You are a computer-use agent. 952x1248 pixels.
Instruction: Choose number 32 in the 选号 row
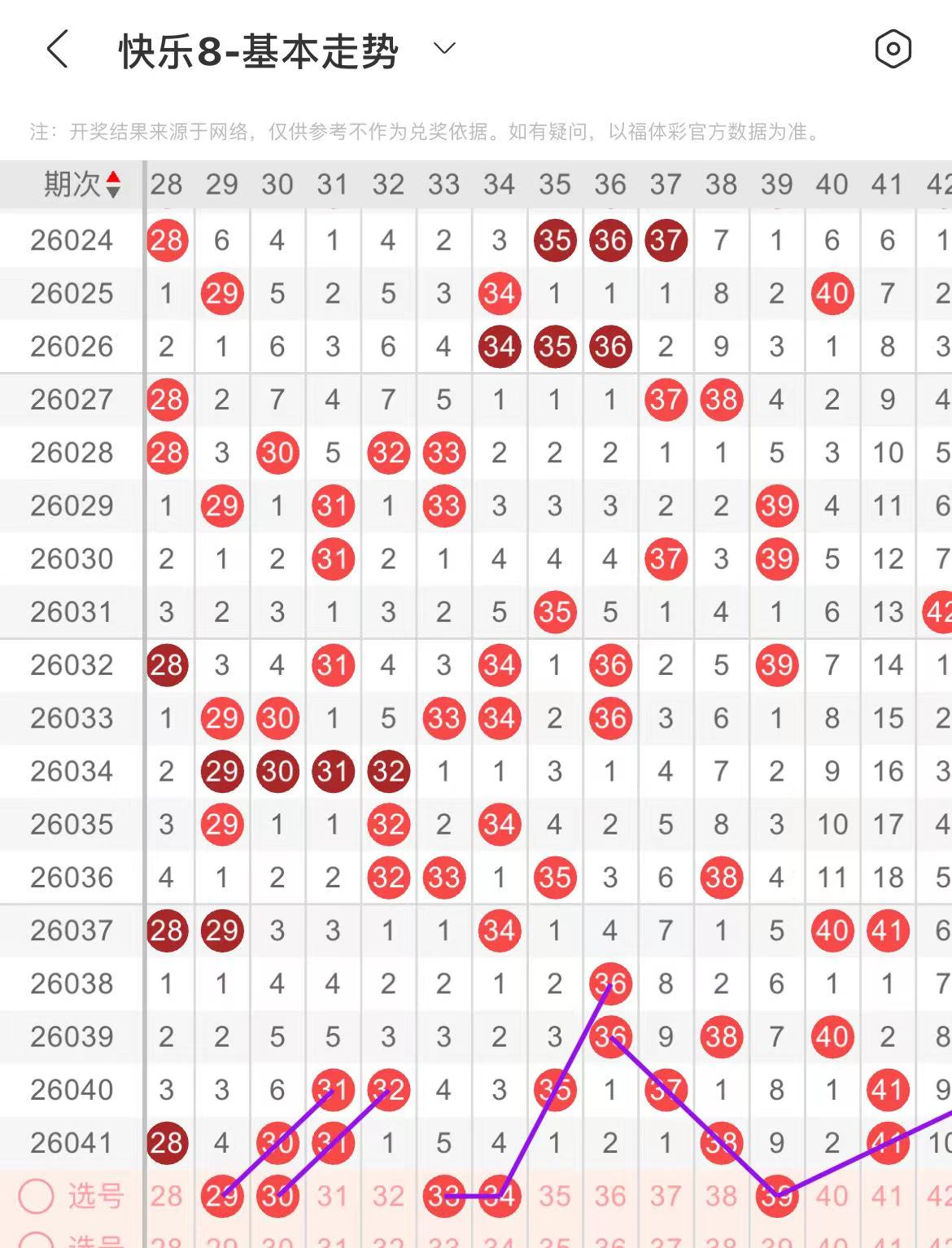[x=388, y=1196]
